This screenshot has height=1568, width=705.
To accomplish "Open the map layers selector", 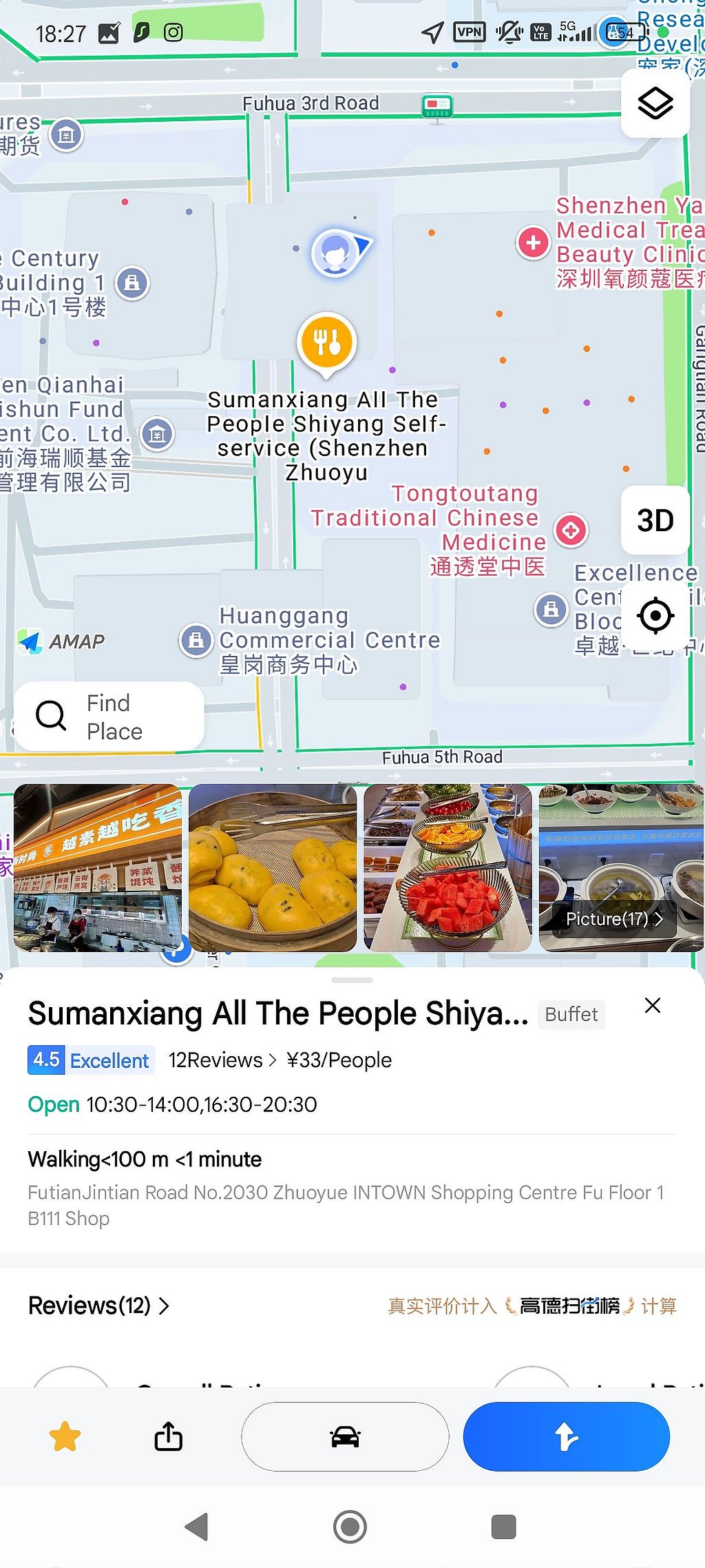I will pyautogui.click(x=655, y=104).
